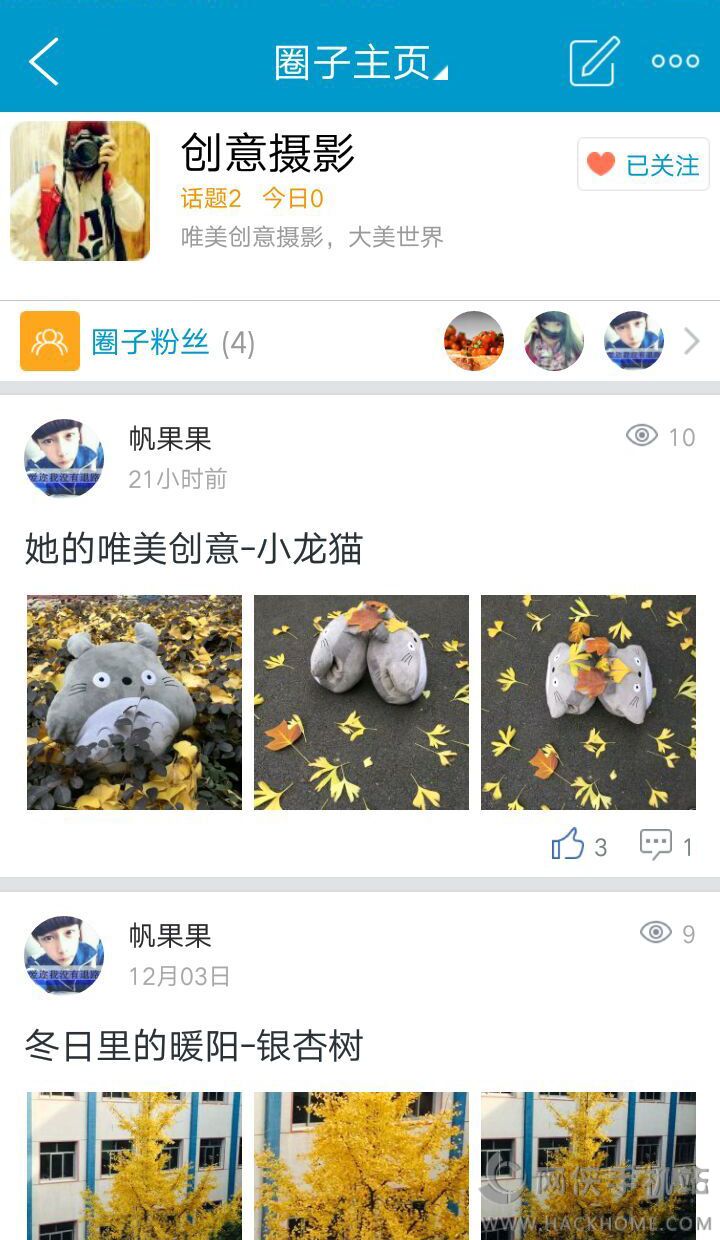
Task: Like the 小龙猫 post with the thumbs-up
Action: (569, 846)
